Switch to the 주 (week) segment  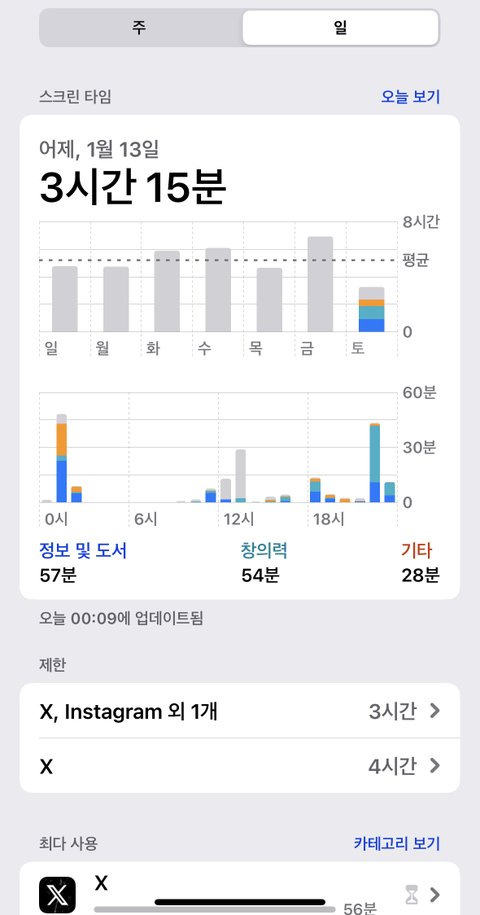(140, 27)
